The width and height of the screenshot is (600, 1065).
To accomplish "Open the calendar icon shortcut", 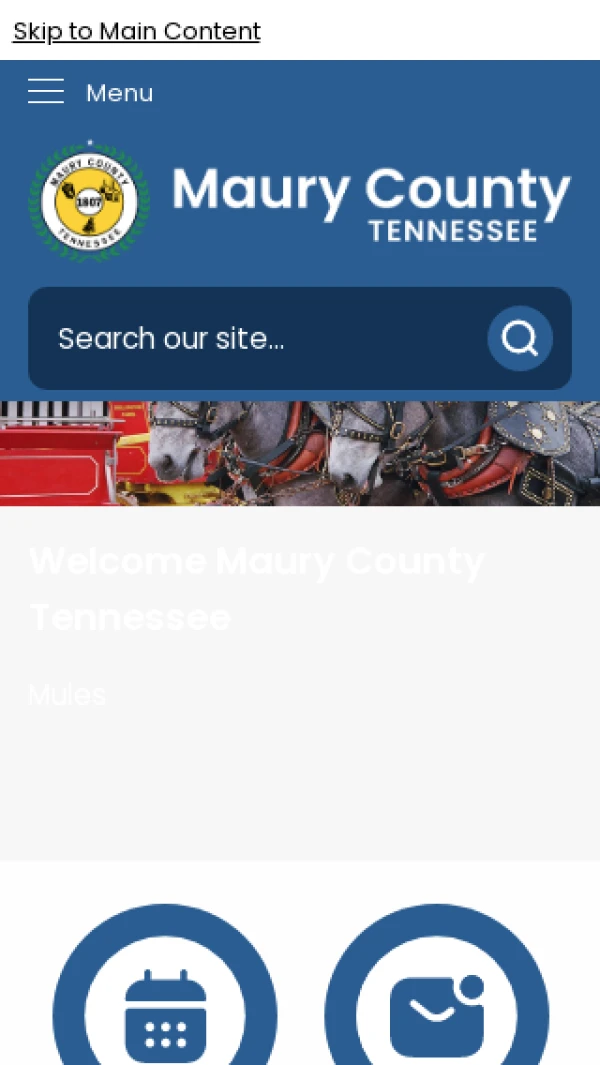I will 165,1010.
